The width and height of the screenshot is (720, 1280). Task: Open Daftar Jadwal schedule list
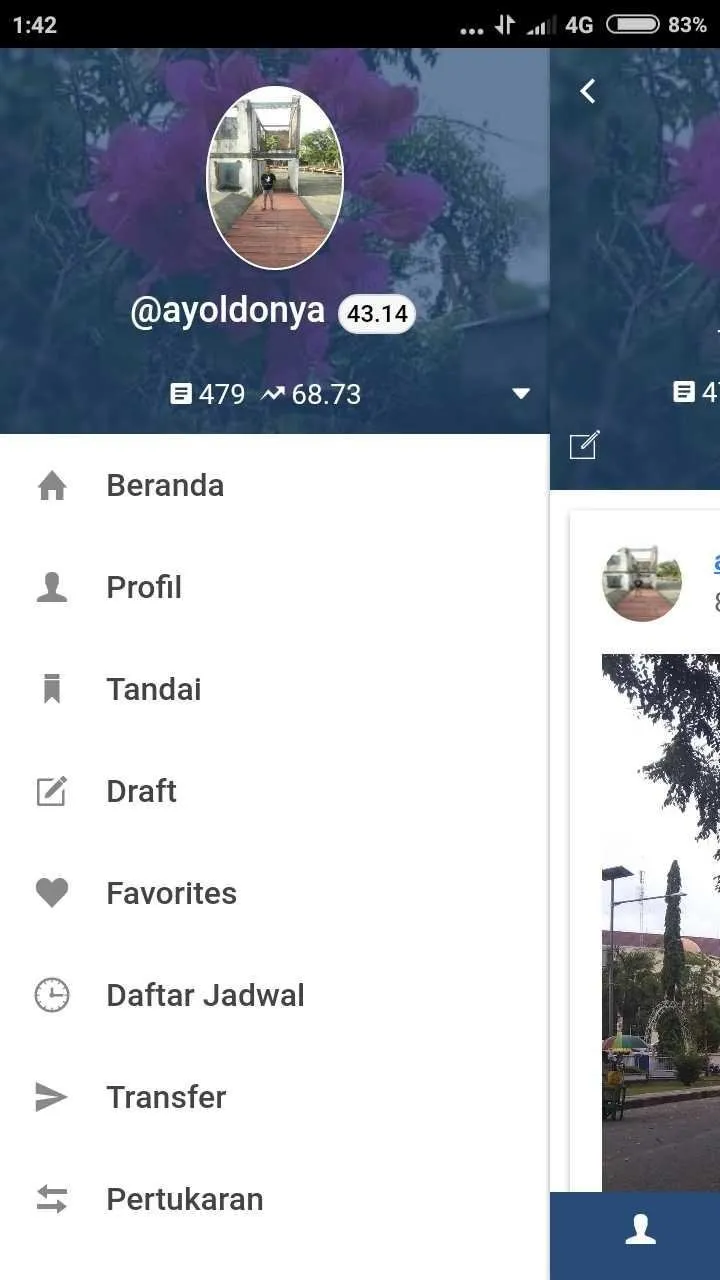pos(205,996)
